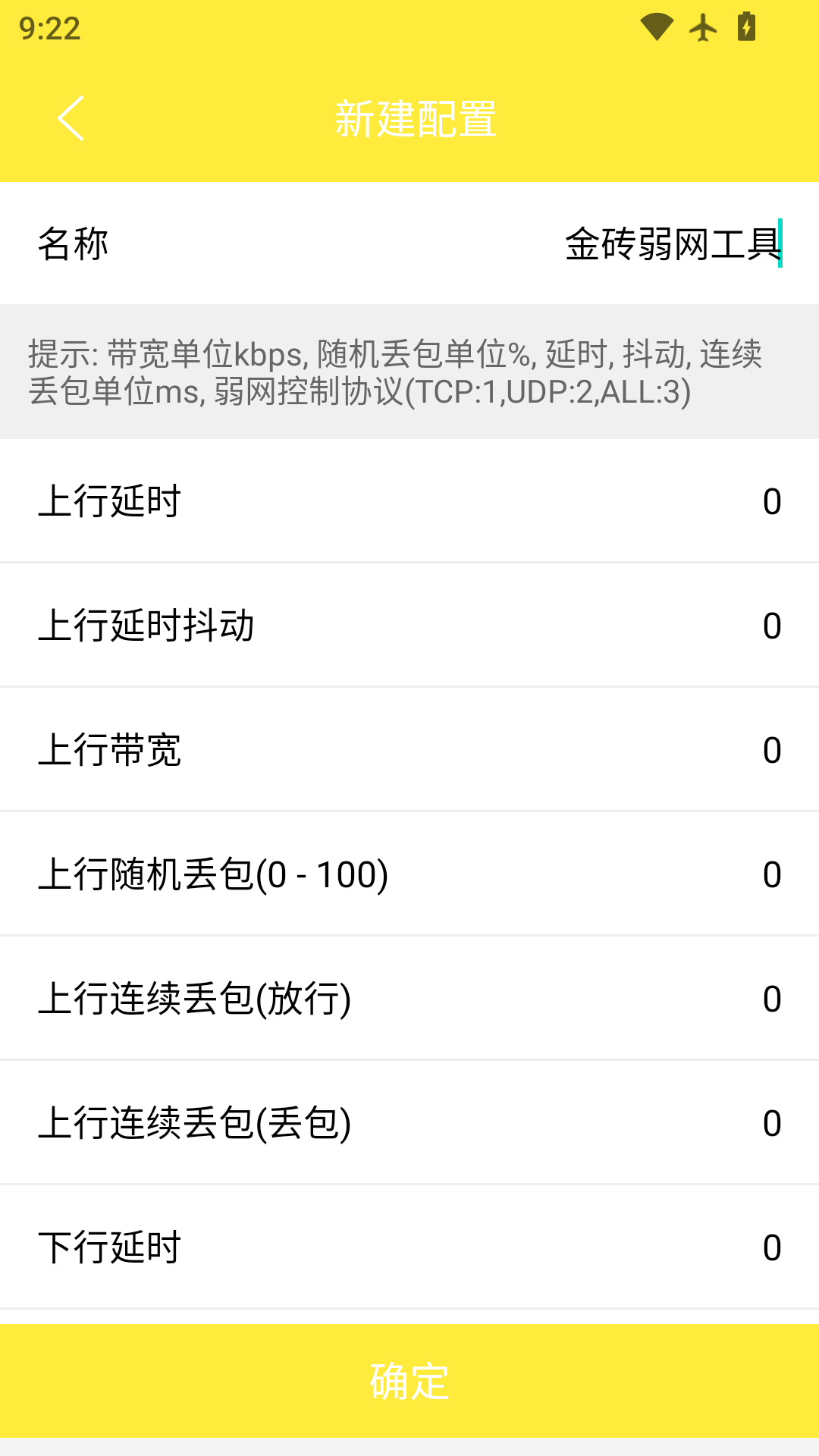The image size is (819, 1456).
Task: Edit the 上行延时 value field
Action: point(771,500)
